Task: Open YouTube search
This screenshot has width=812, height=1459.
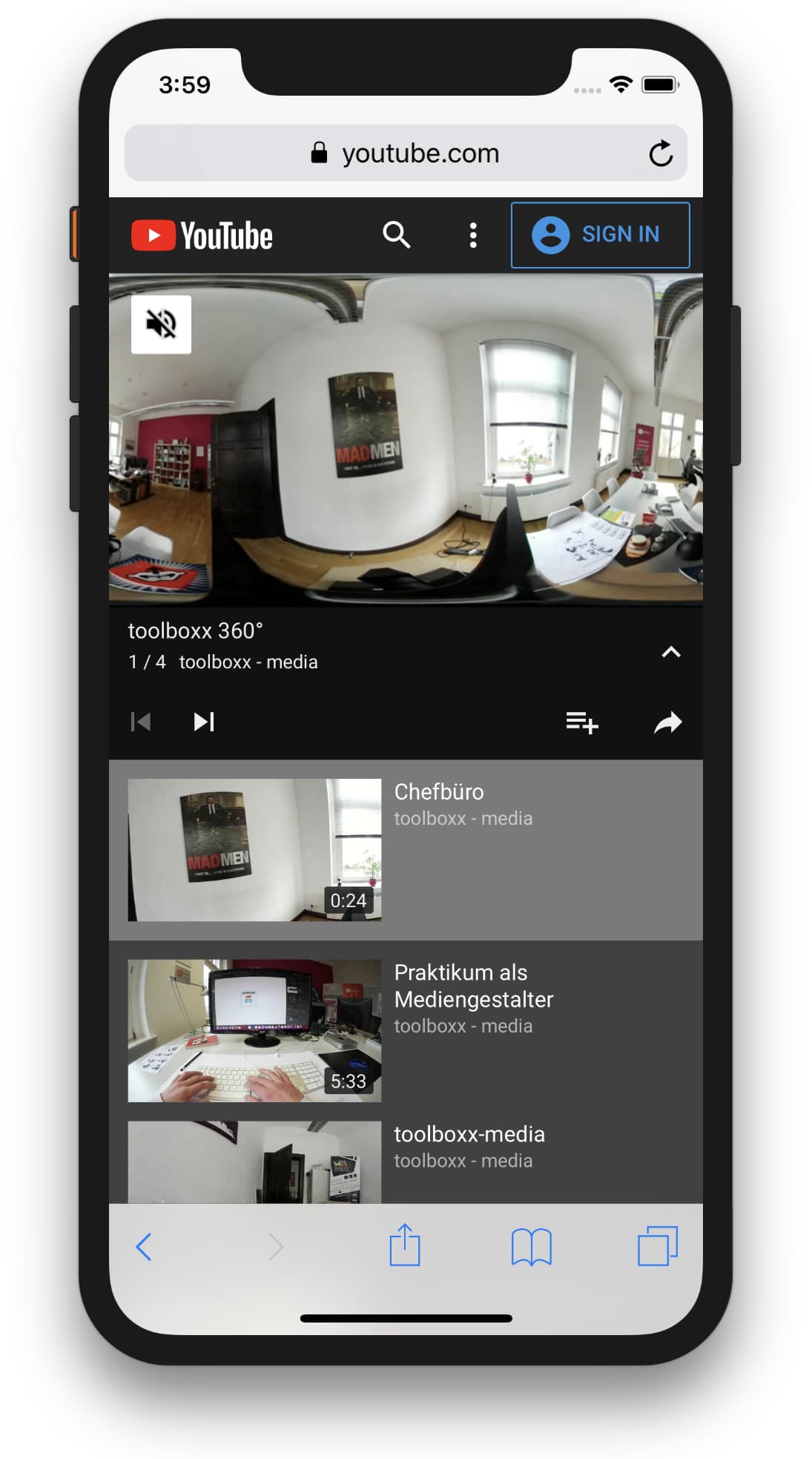Action: click(x=396, y=235)
